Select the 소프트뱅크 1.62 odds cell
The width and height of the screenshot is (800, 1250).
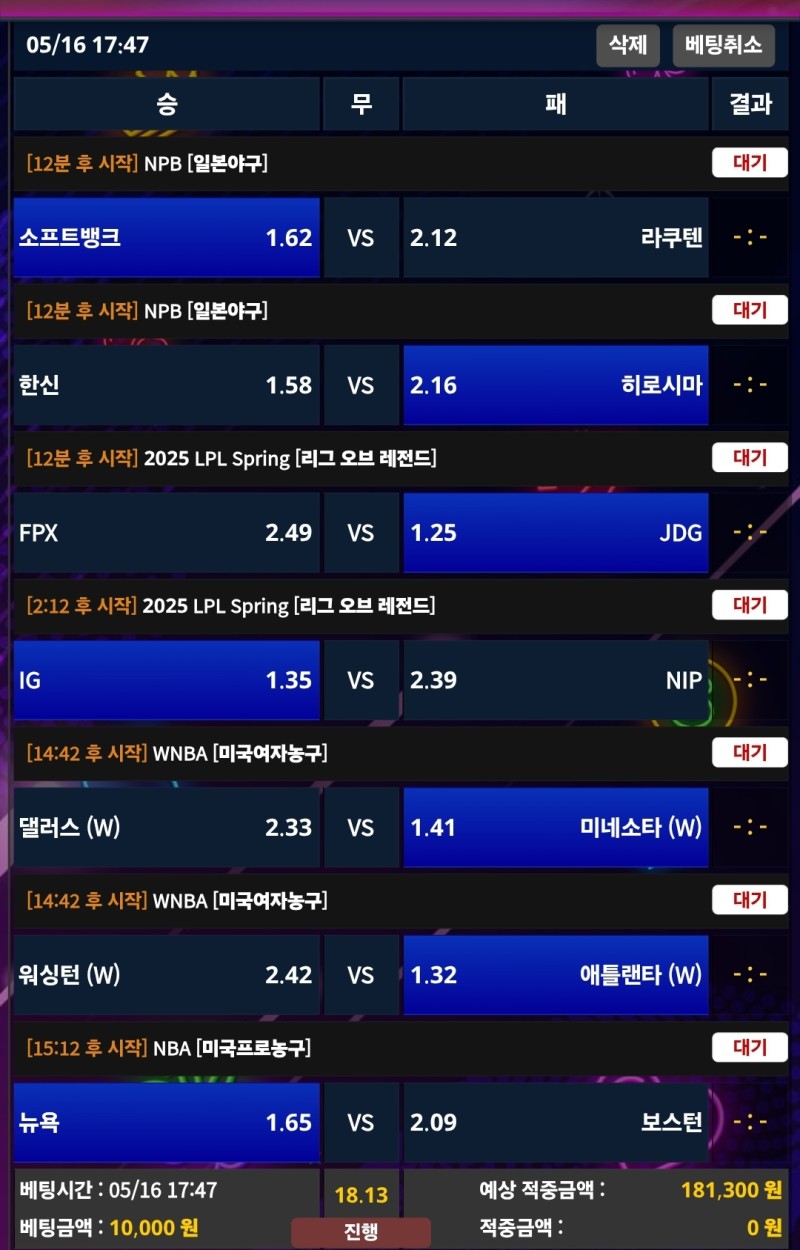click(166, 238)
